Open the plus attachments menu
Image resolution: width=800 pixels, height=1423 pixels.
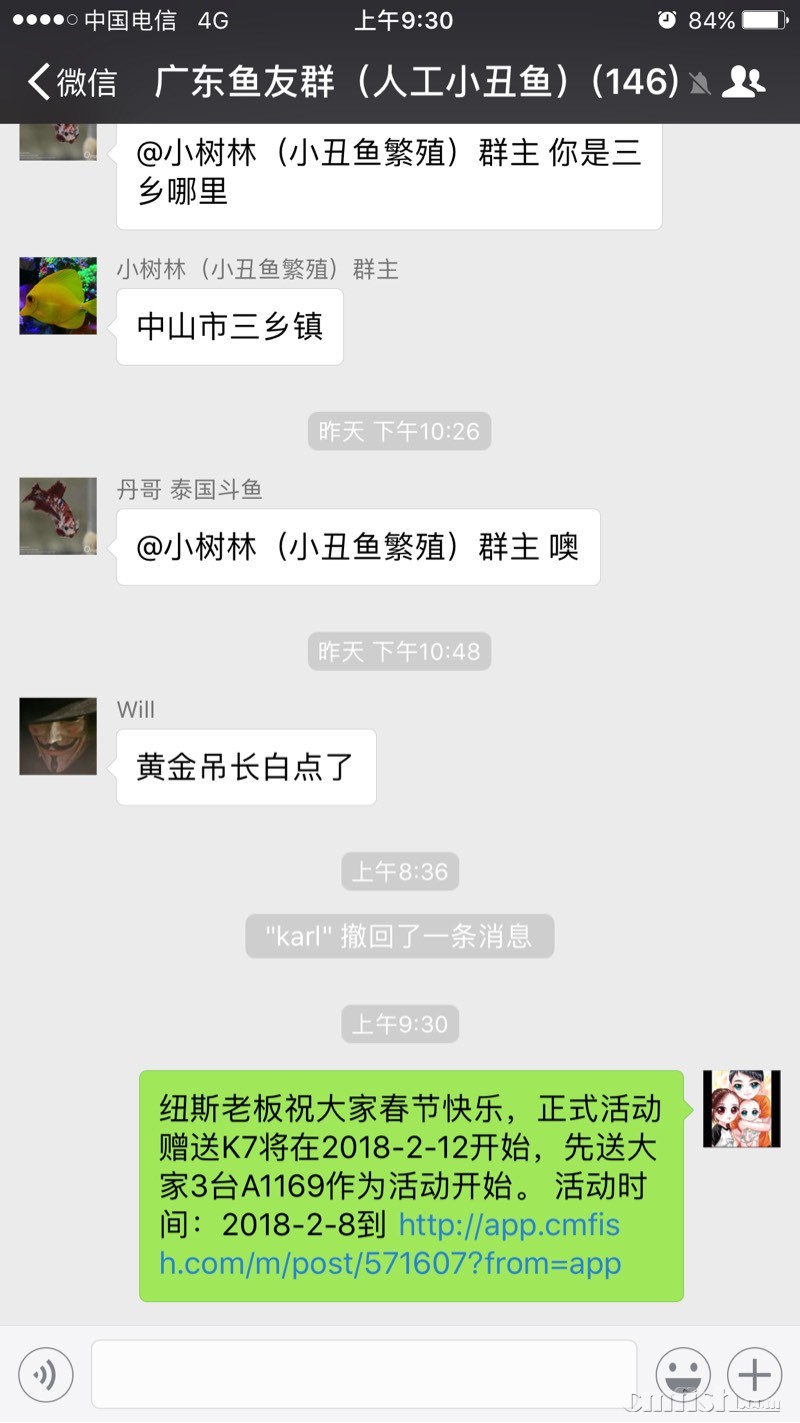point(754,1374)
